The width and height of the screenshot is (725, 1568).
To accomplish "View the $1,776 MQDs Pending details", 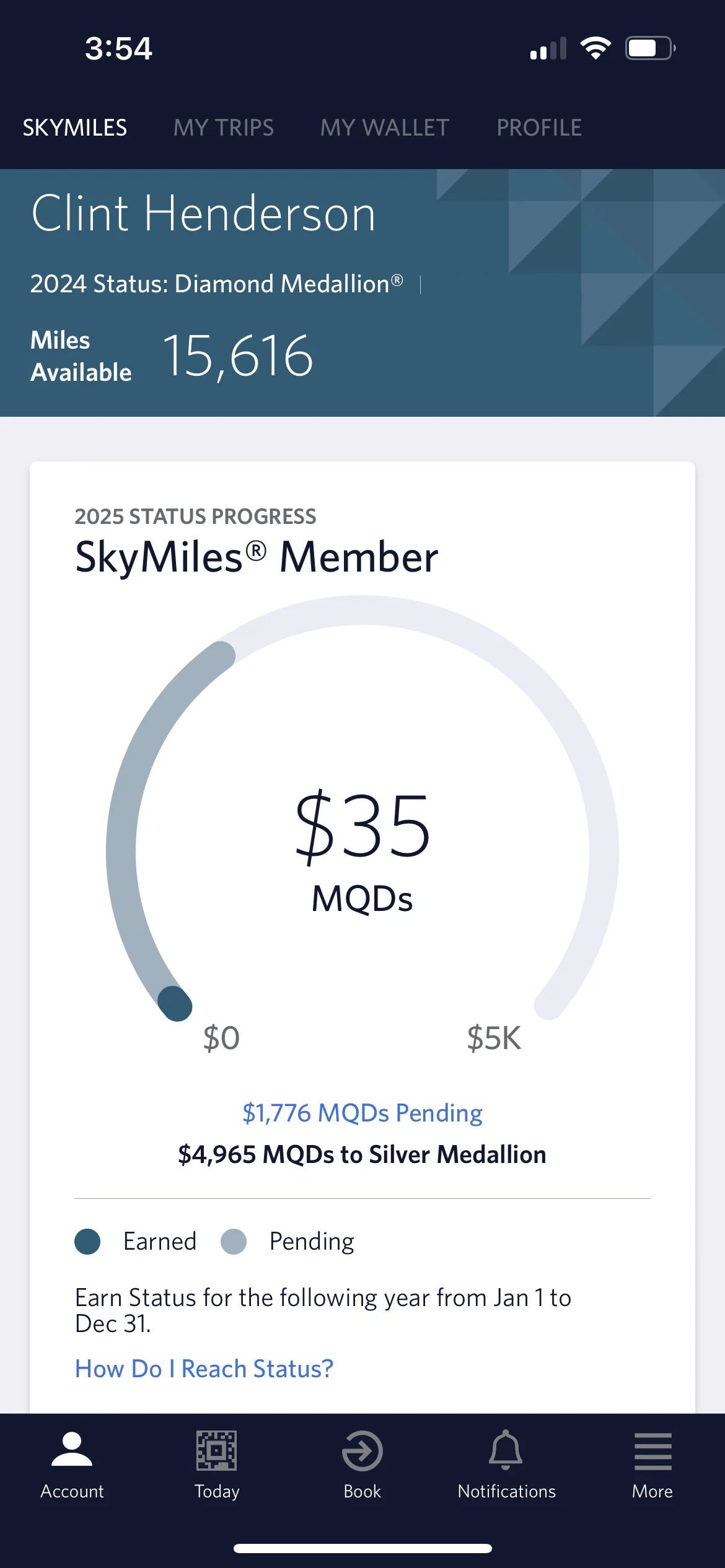I will coord(362,1113).
